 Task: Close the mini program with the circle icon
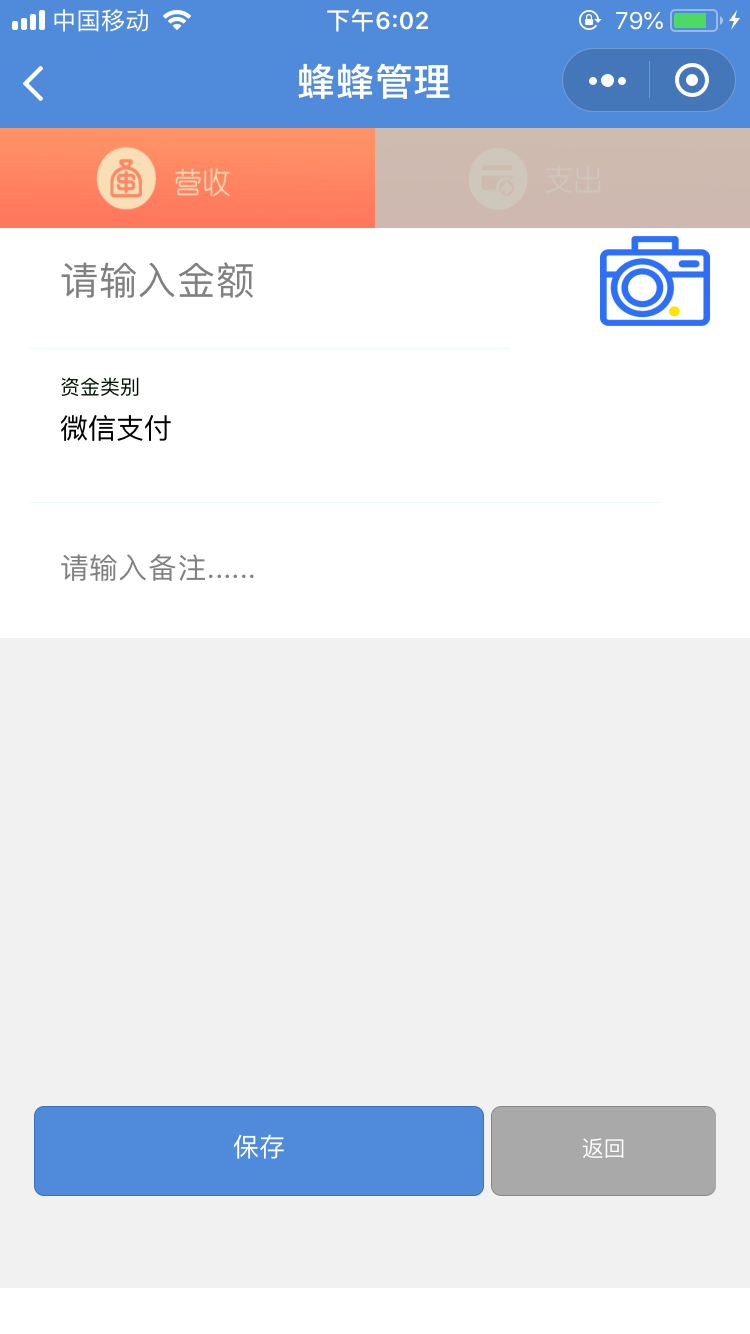pyautogui.click(x=692, y=80)
